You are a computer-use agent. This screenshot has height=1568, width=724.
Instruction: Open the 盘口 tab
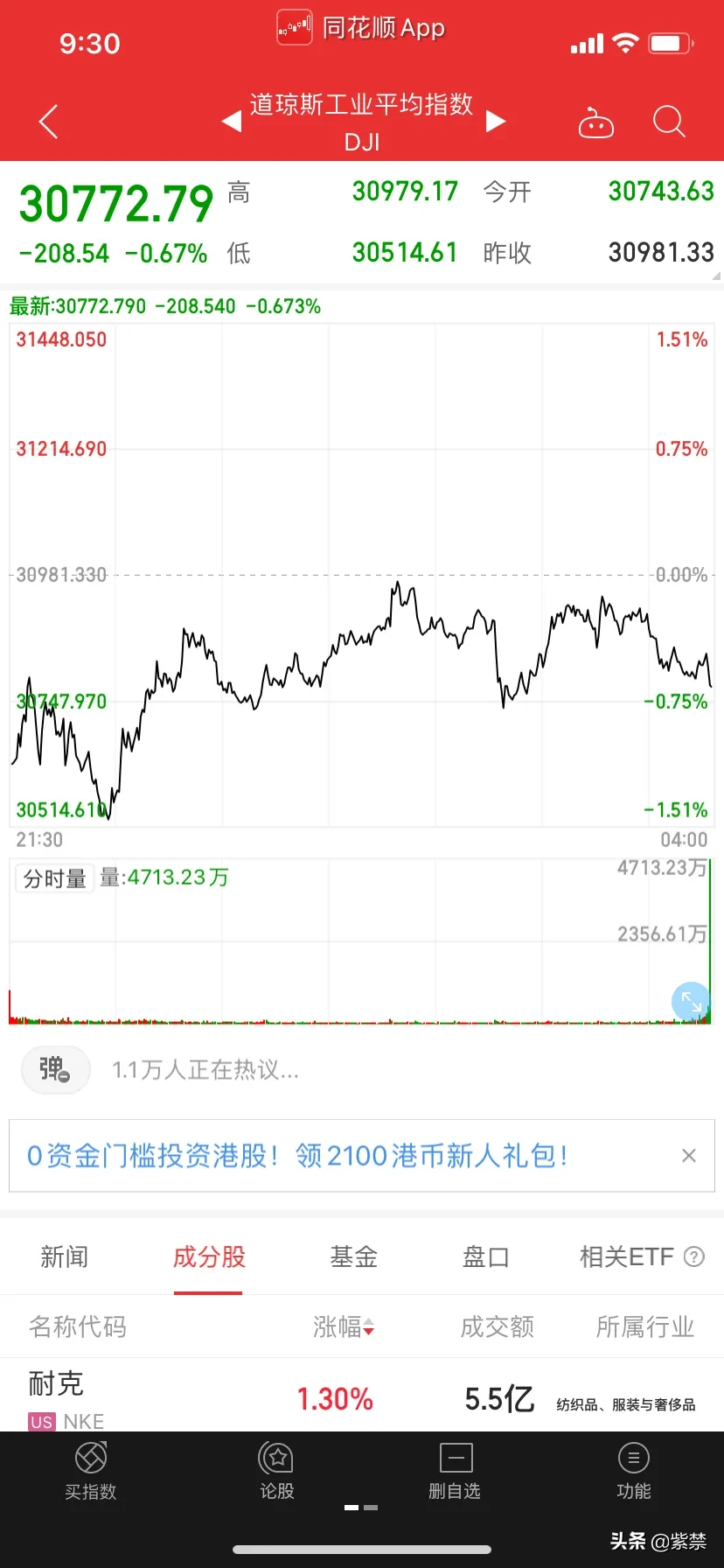485,1257
